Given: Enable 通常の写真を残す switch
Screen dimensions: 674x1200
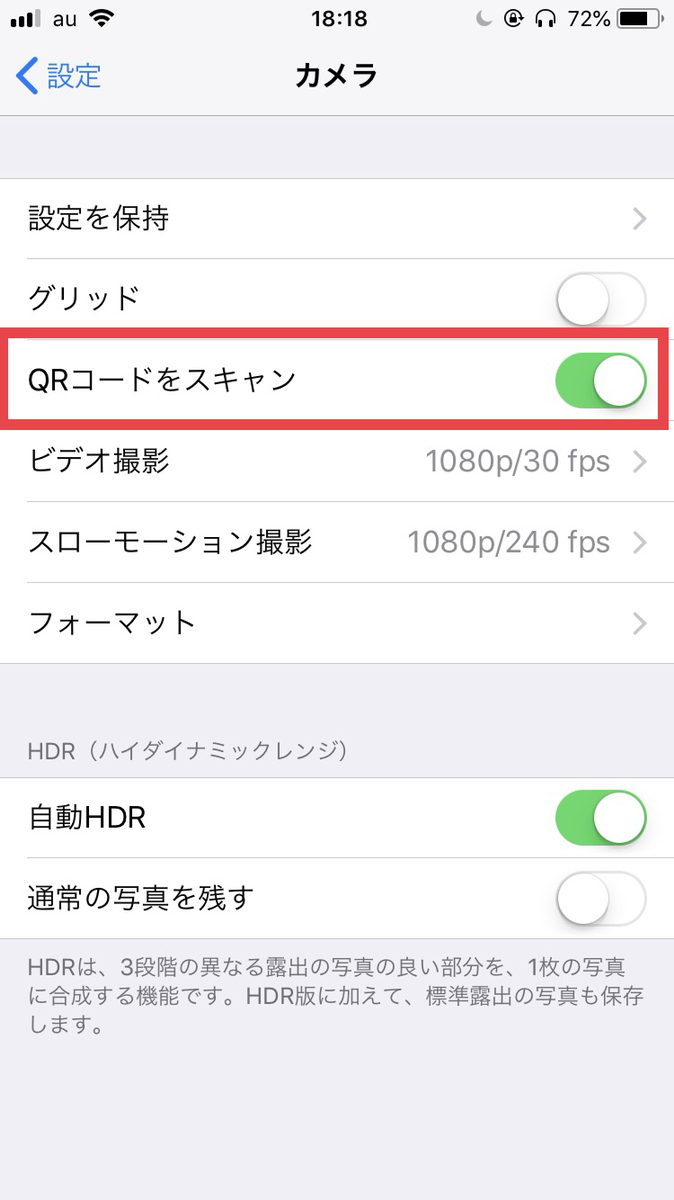Looking at the screenshot, I should (x=601, y=898).
